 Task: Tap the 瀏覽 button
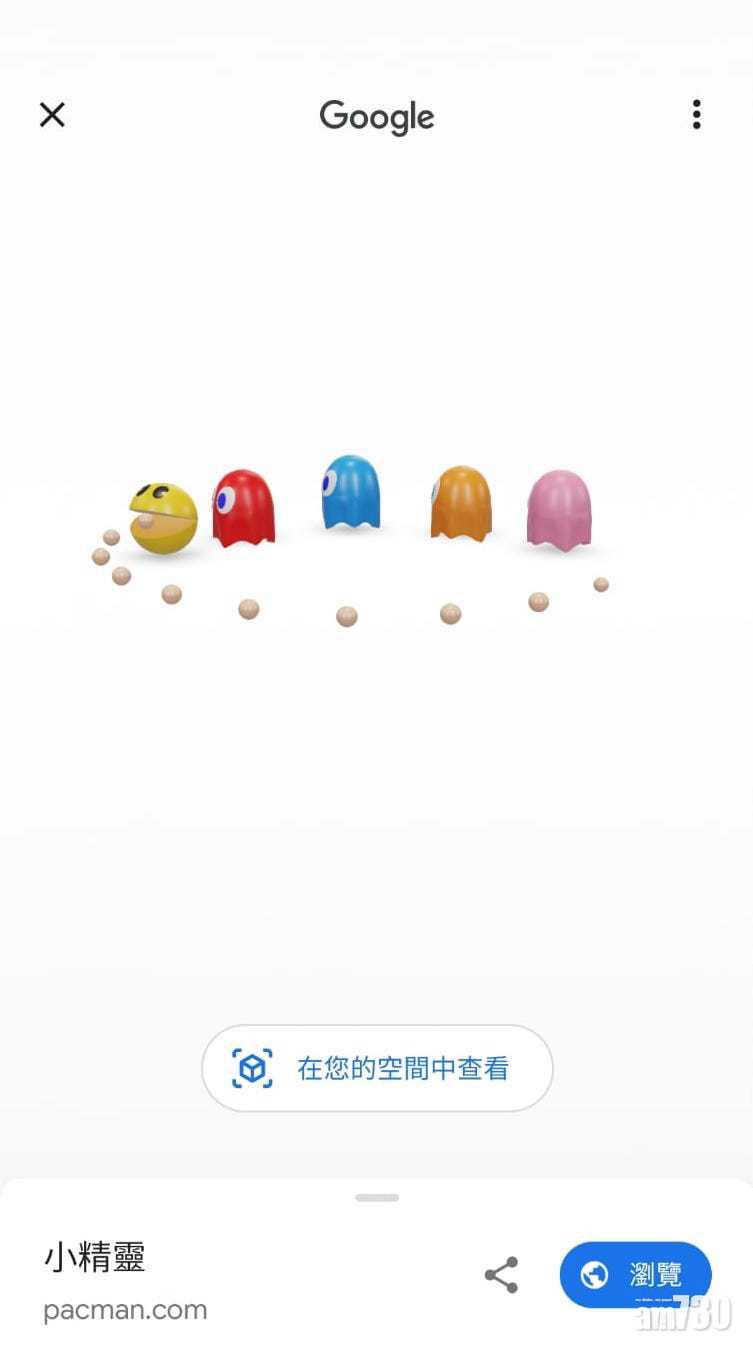click(635, 1275)
